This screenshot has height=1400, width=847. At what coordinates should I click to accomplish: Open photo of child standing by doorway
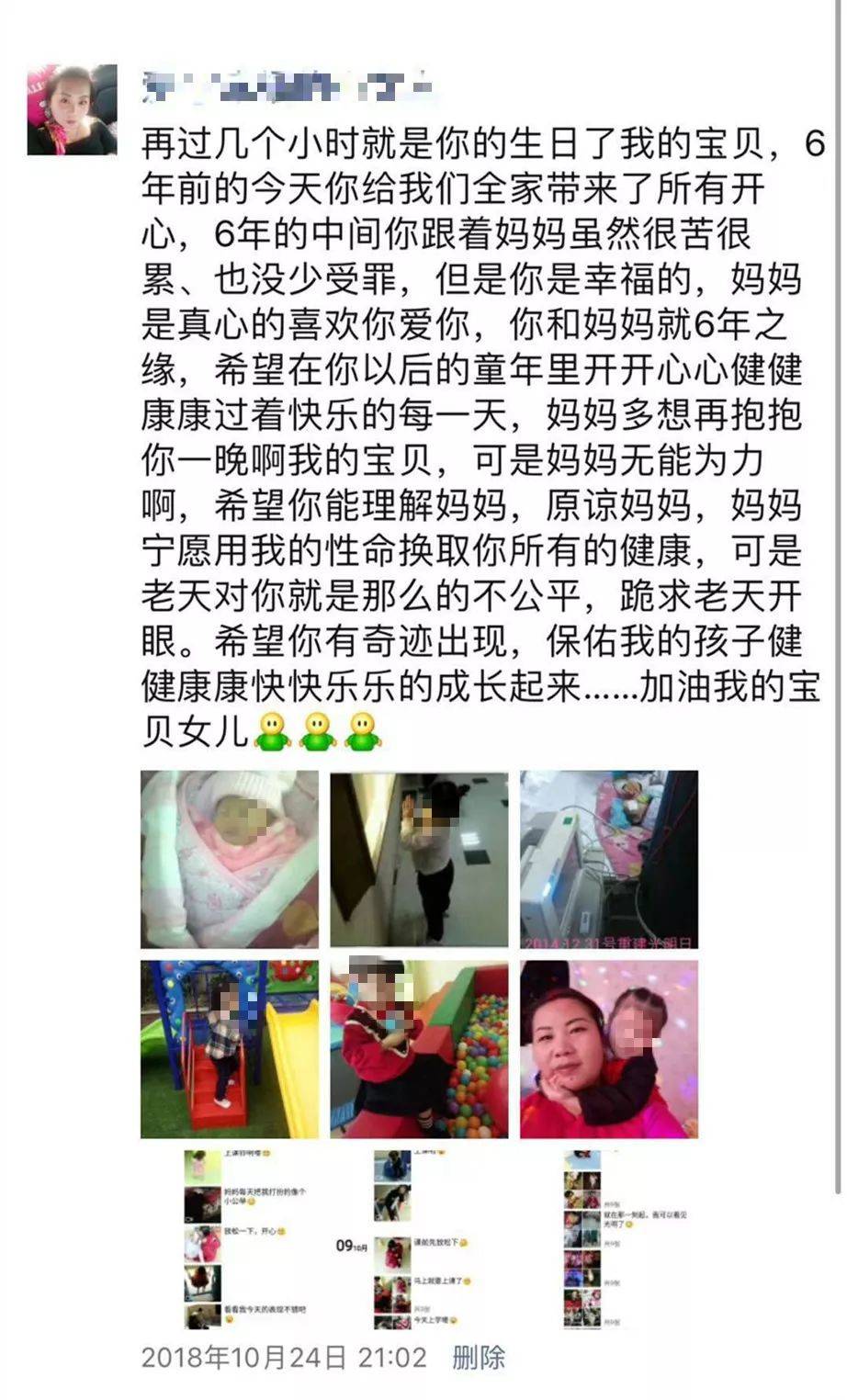coord(419,859)
